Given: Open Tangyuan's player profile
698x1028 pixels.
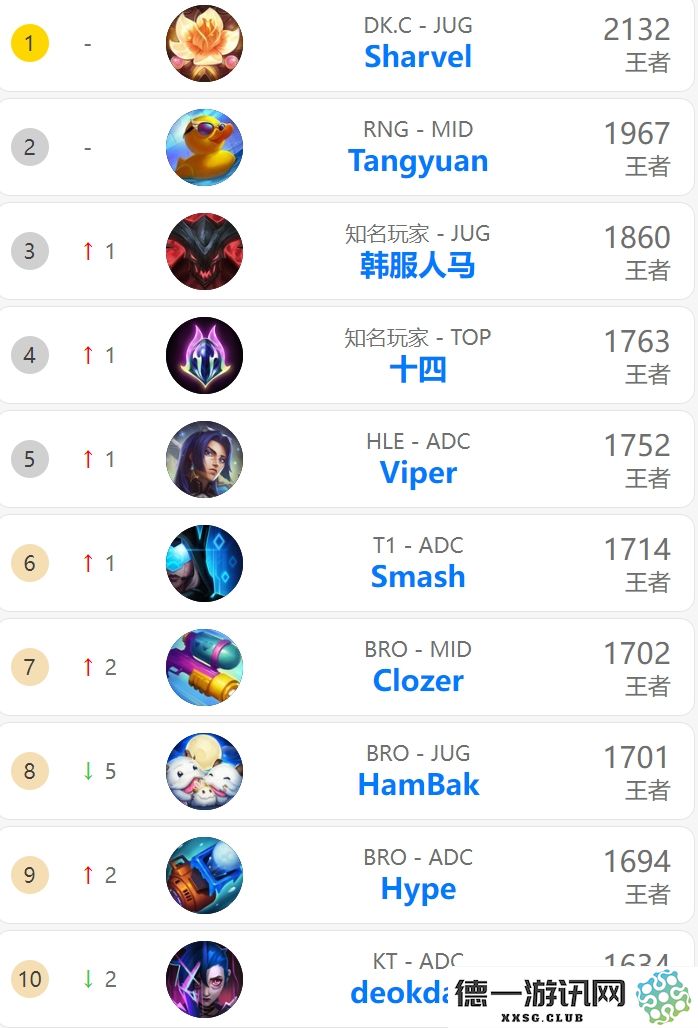Looking at the screenshot, I should pyautogui.click(x=418, y=161).
